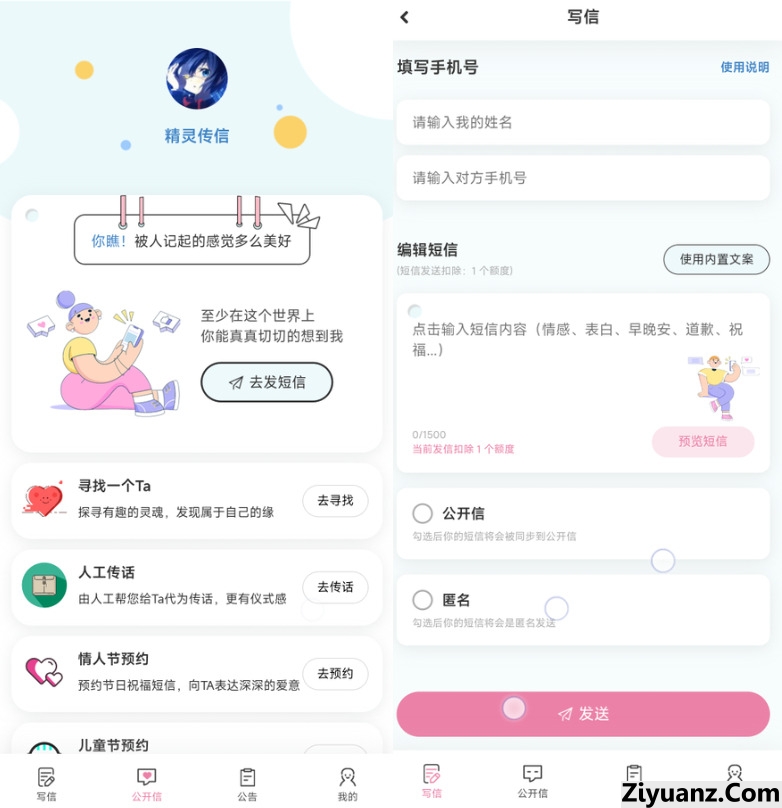Send the letter with 发送

point(583,713)
